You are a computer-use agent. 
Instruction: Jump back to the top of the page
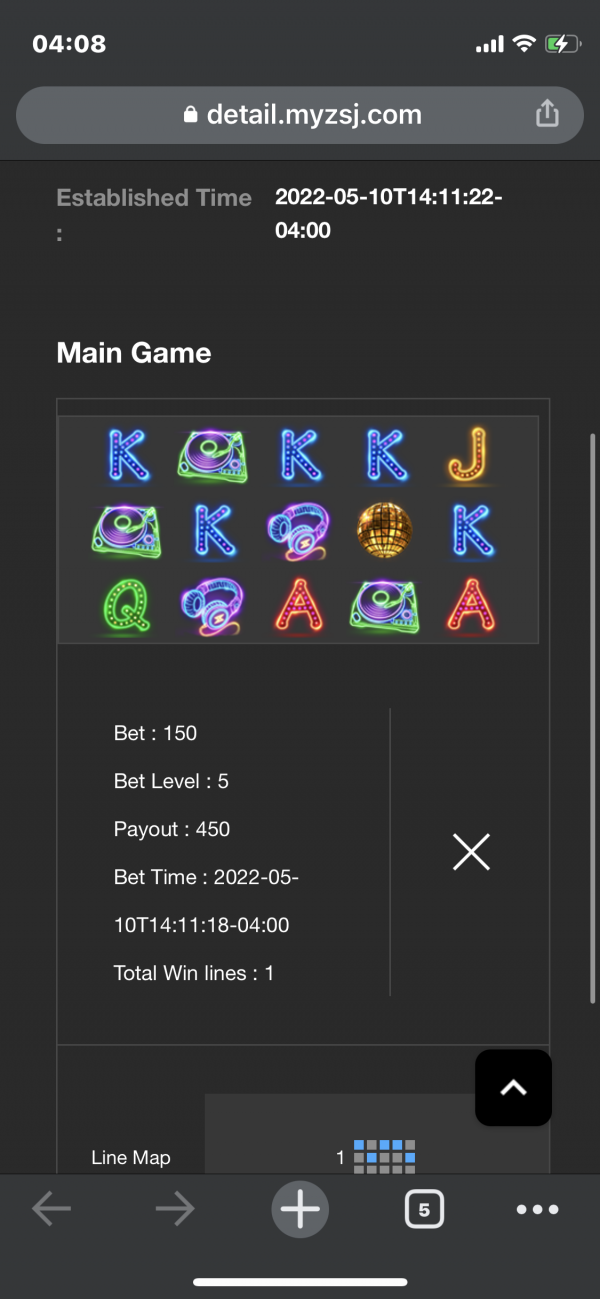513,1088
